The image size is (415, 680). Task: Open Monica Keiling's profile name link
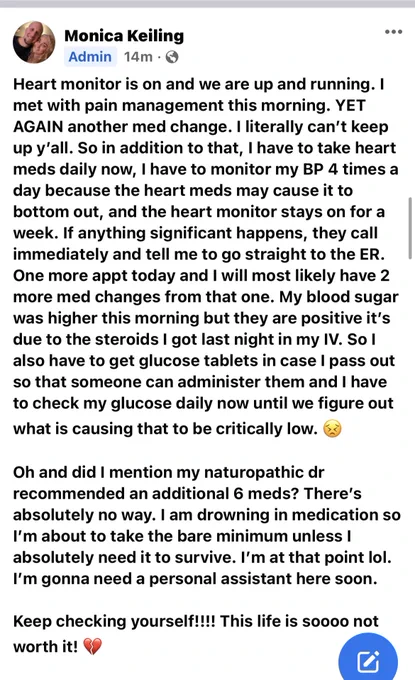124,35
